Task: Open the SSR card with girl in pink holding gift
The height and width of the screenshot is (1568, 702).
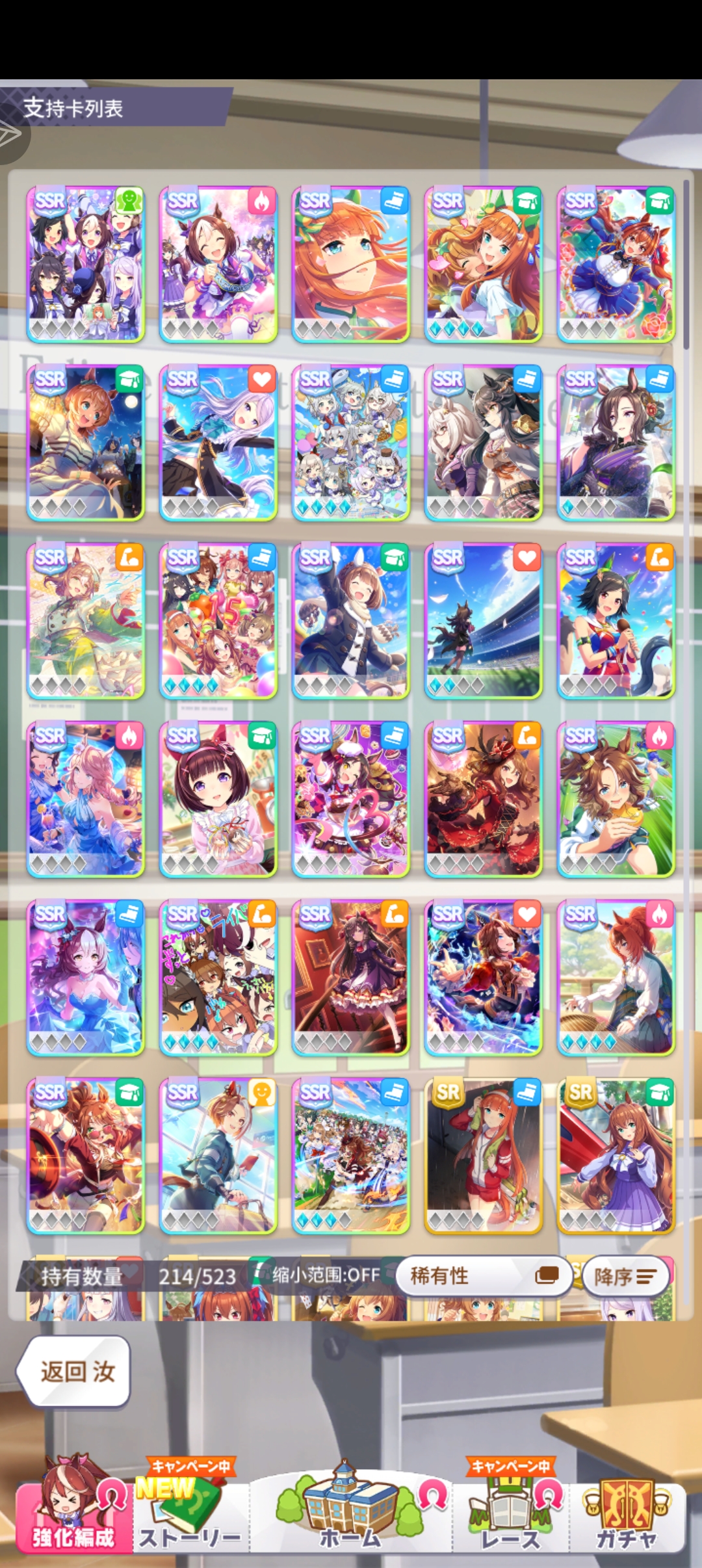Action: (x=218, y=799)
